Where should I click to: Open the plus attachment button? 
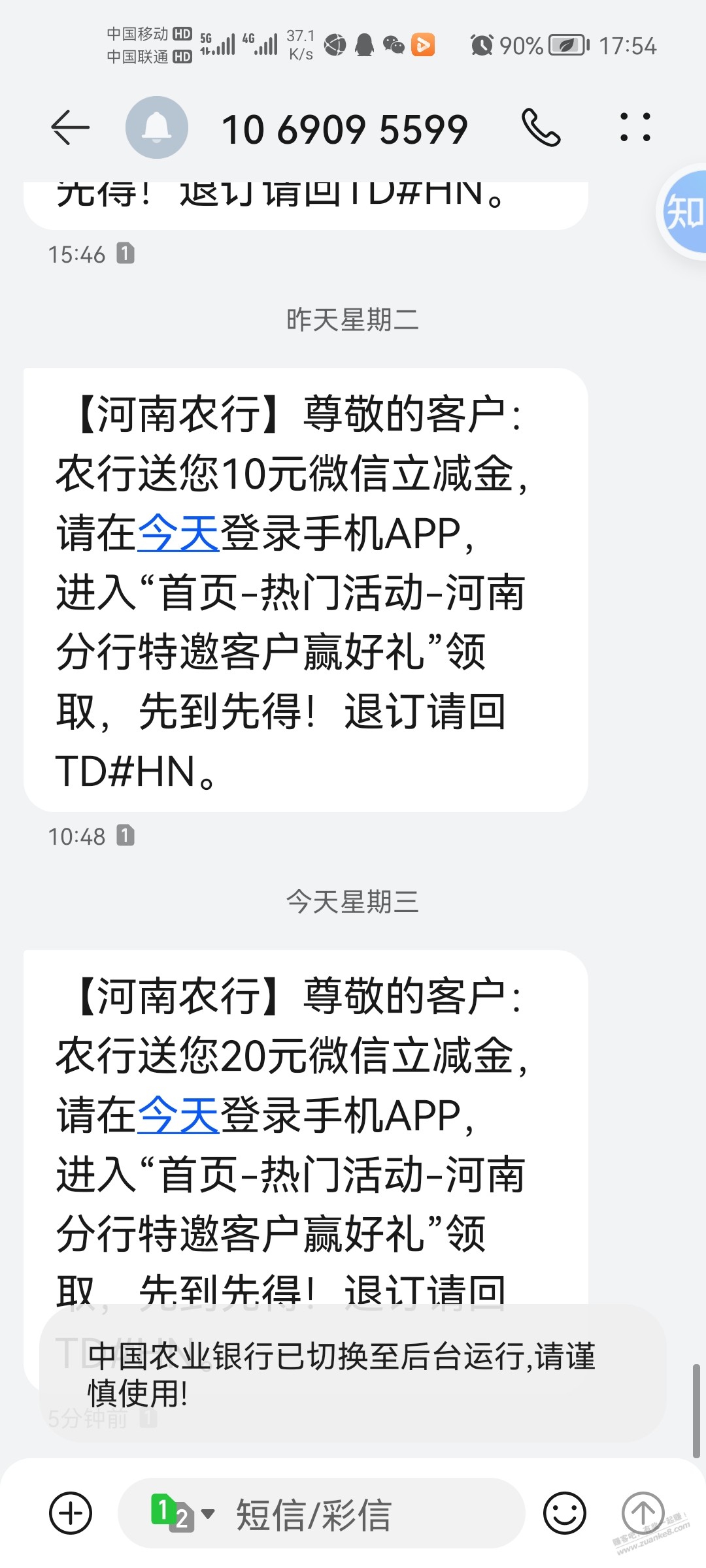pyautogui.click(x=71, y=1513)
